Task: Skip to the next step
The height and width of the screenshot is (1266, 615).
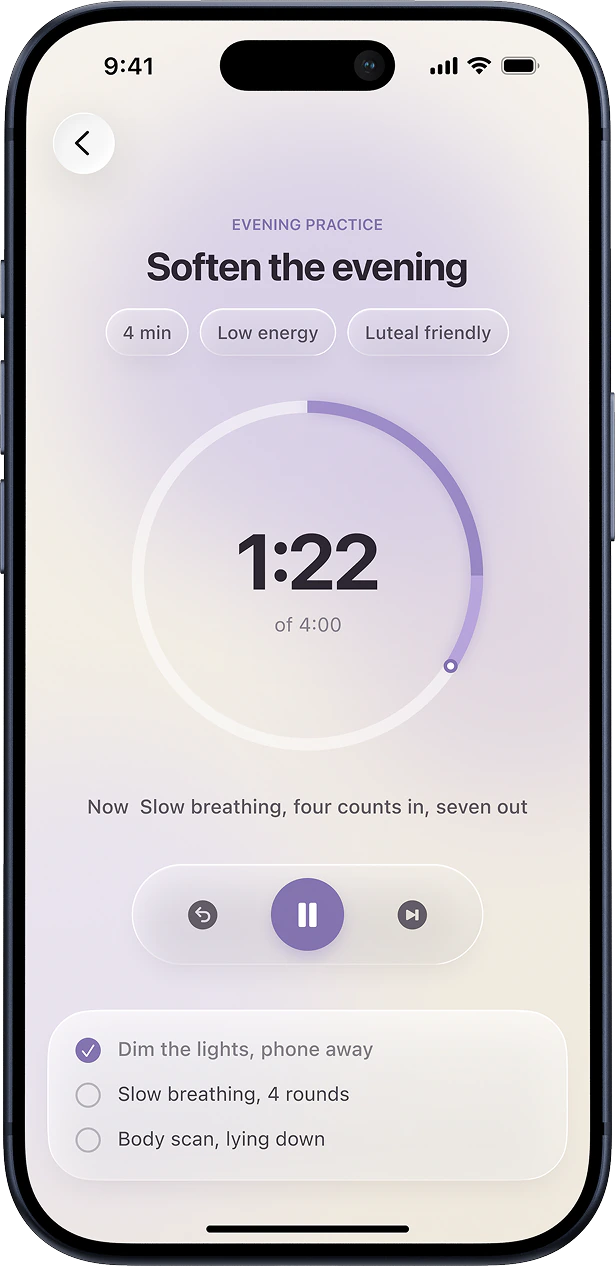Action: click(x=412, y=915)
